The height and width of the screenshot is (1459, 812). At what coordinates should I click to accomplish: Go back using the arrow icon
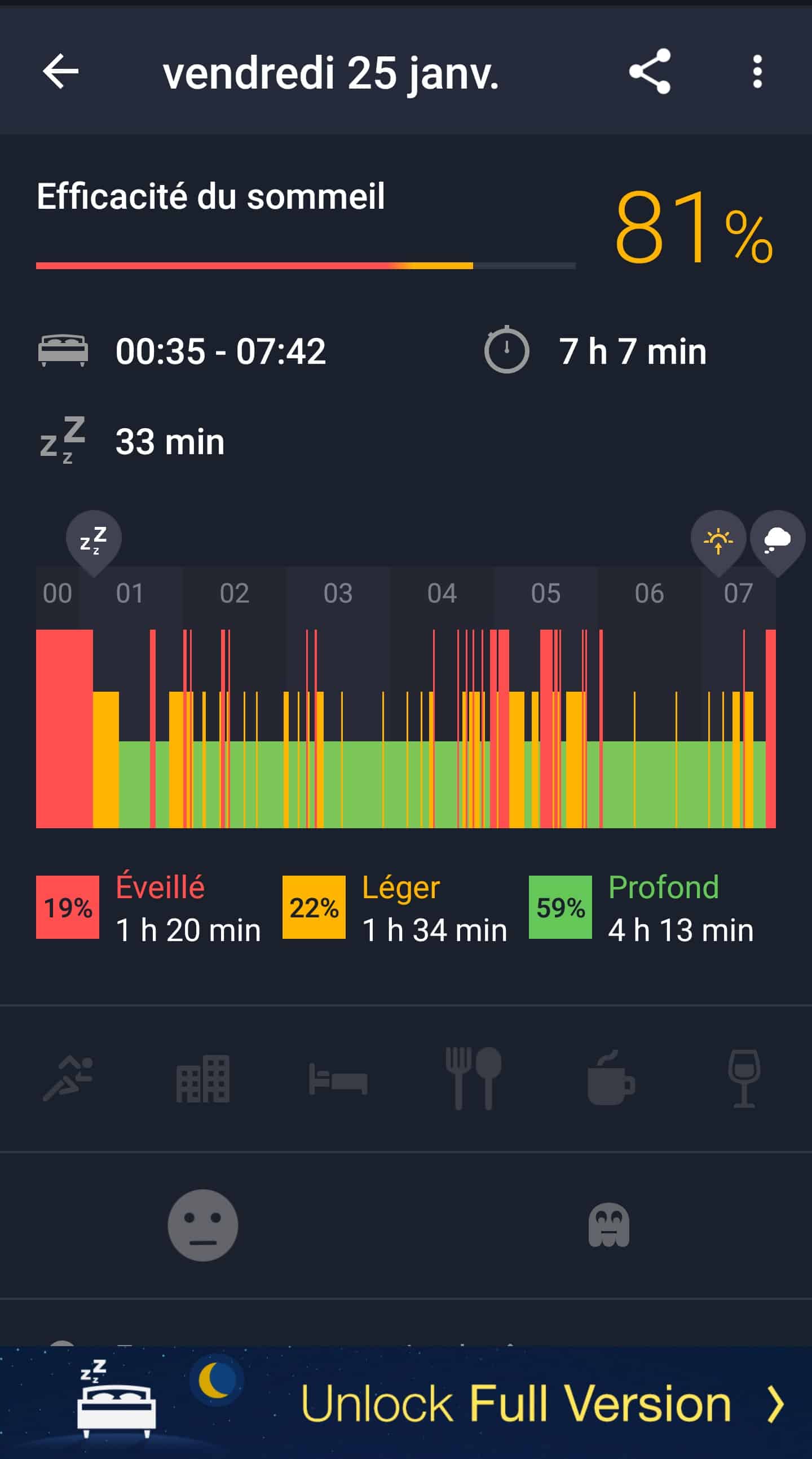click(60, 71)
